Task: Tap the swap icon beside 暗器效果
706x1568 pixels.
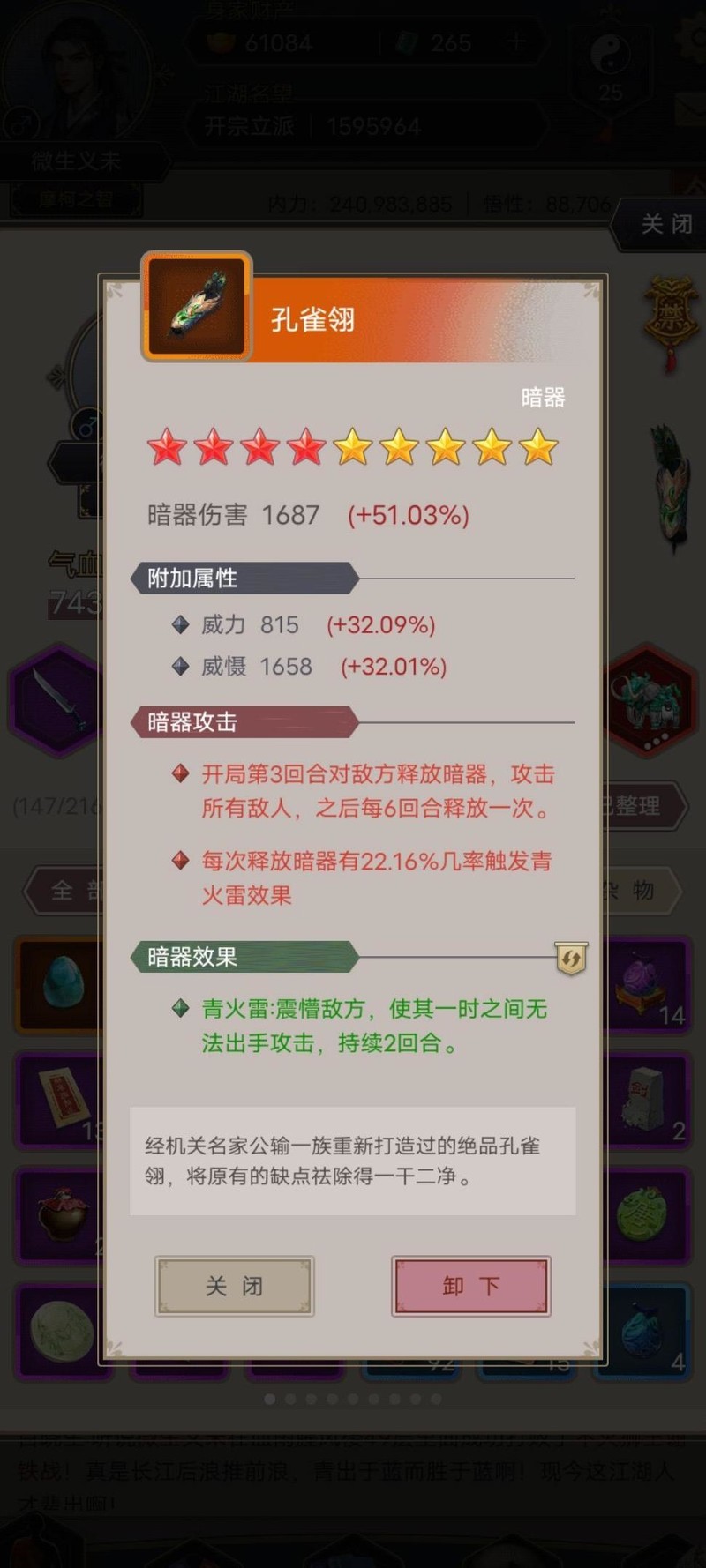Action: point(571,958)
